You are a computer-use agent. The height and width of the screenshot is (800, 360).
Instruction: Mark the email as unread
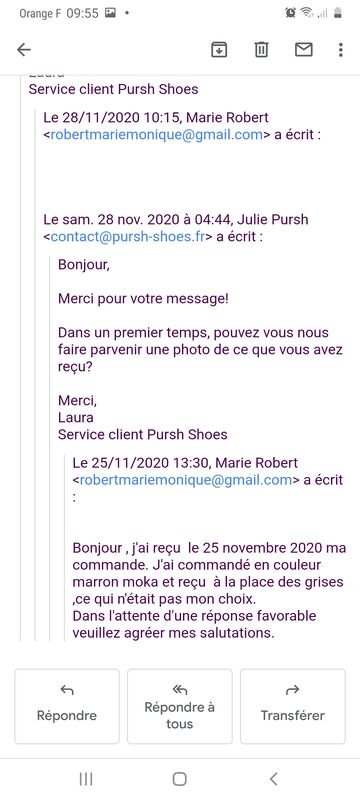click(304, 49)
